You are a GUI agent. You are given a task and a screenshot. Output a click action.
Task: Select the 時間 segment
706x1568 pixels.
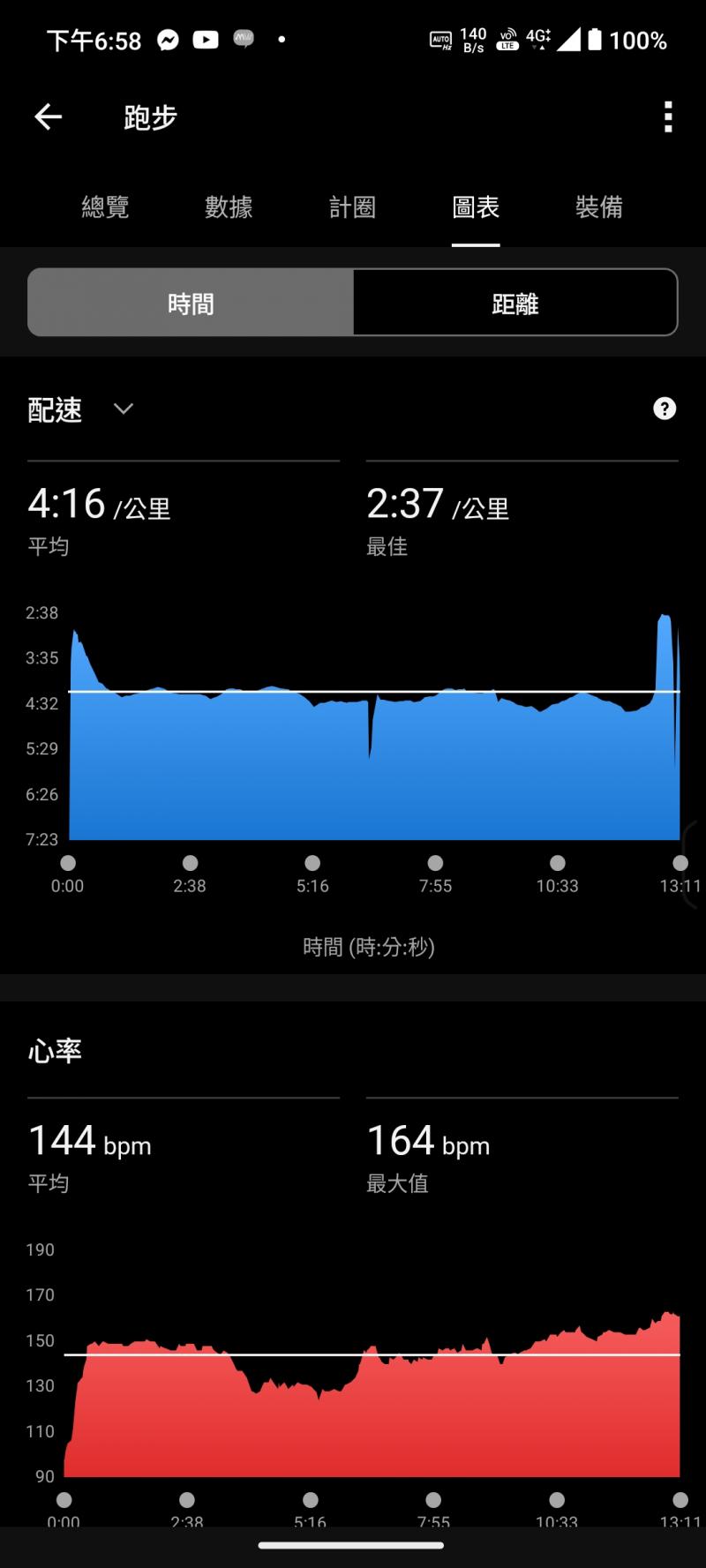pos(191,304)
